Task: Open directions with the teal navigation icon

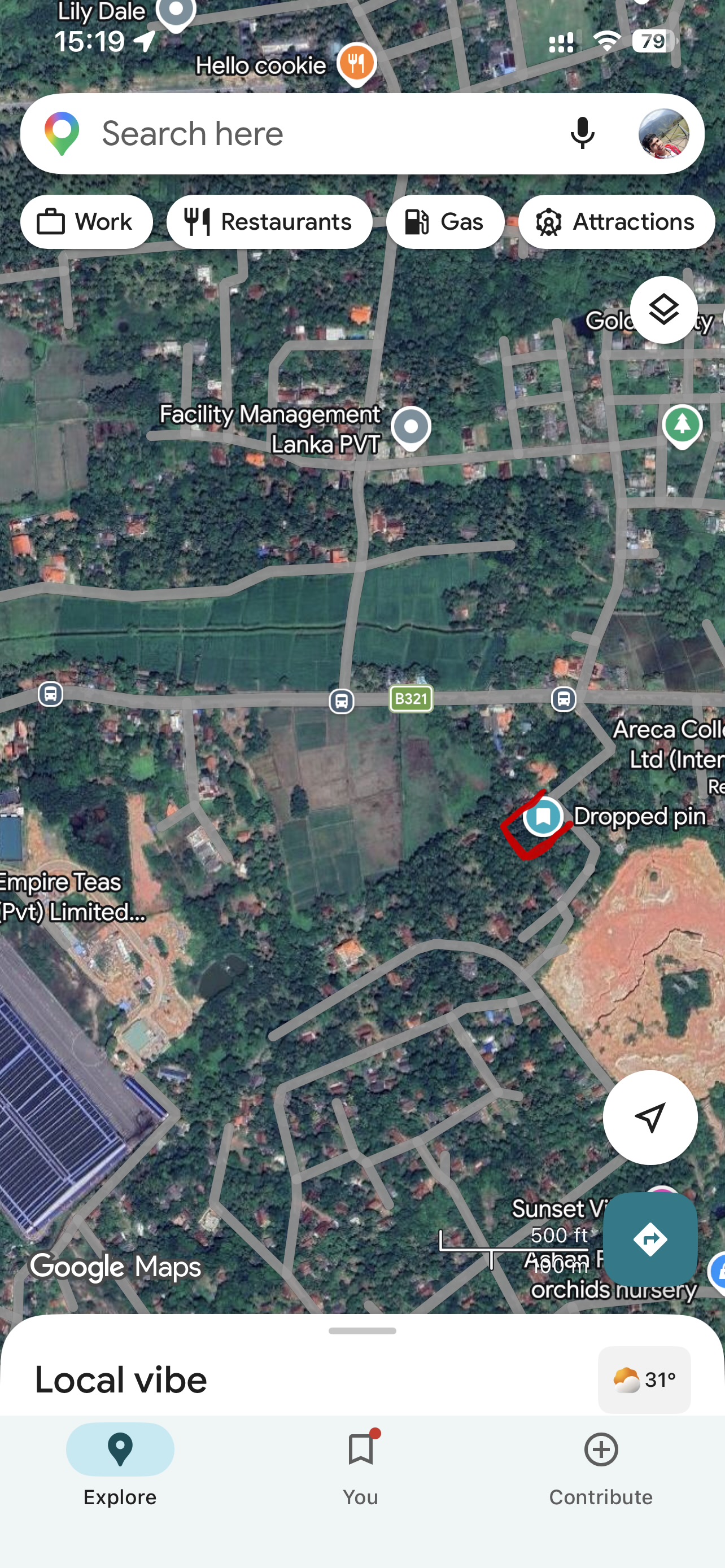Action: click(x=649, y=1240)
